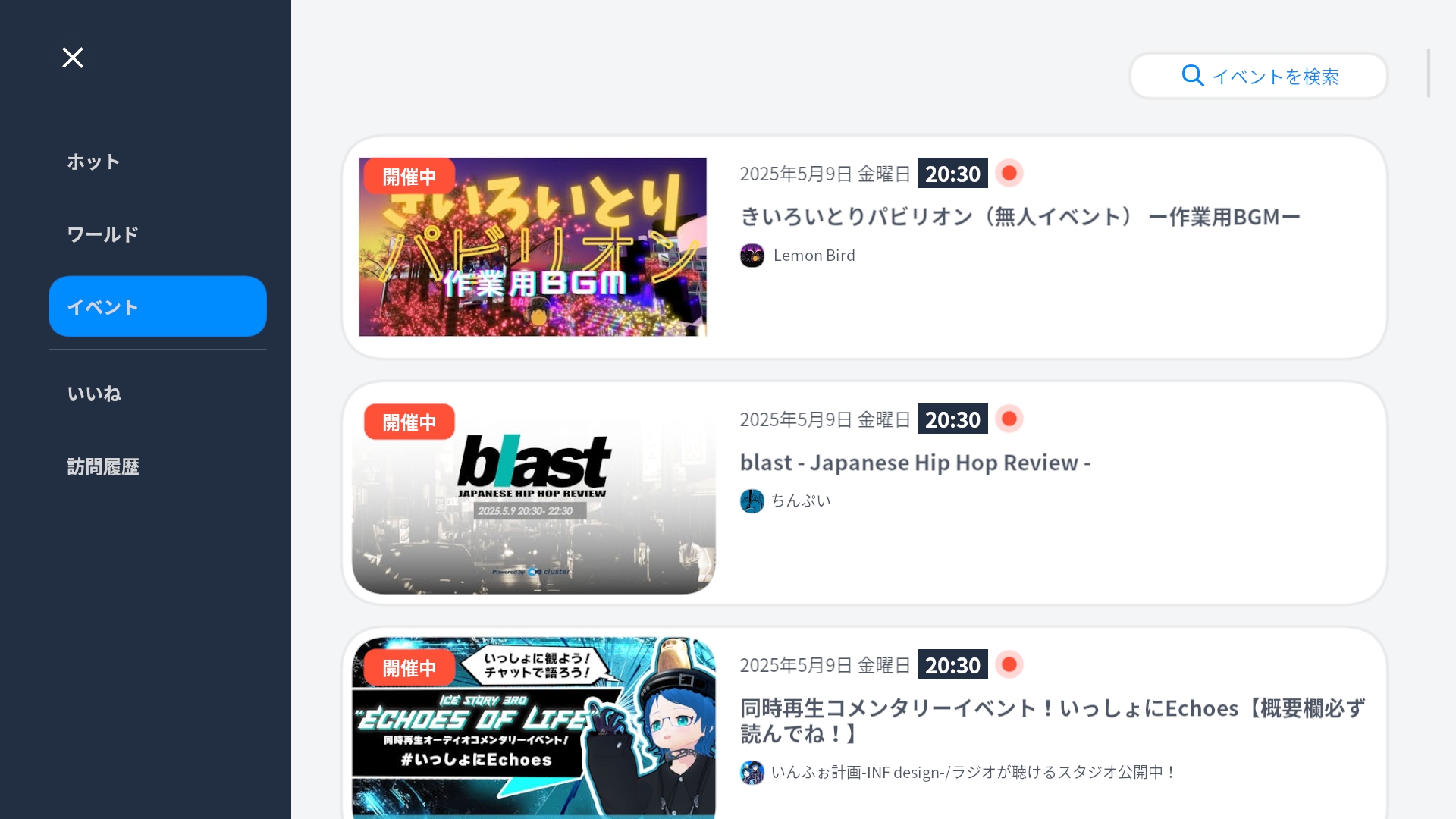Open the きいろいとりパビリオン event card

point(864,247)
